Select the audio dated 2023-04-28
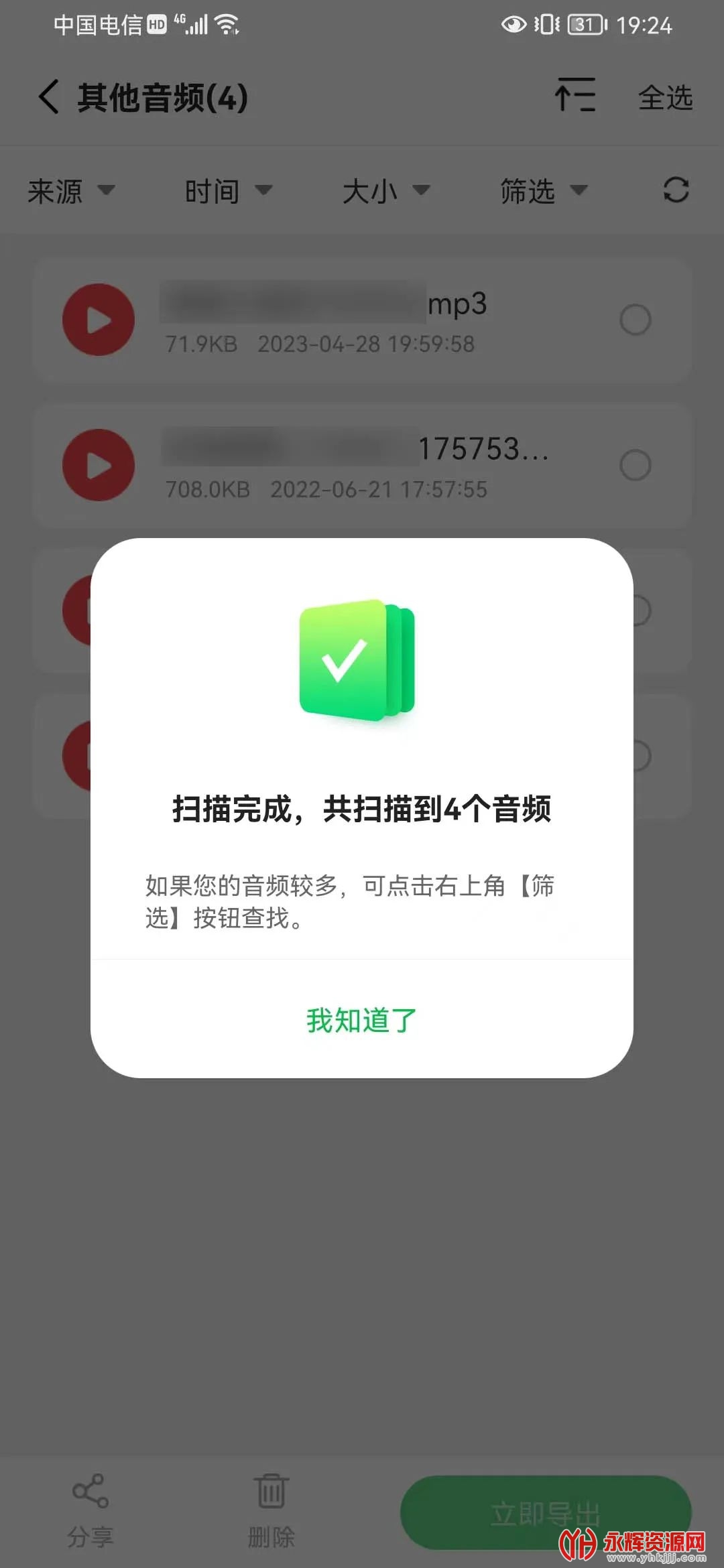 (635, 320)
